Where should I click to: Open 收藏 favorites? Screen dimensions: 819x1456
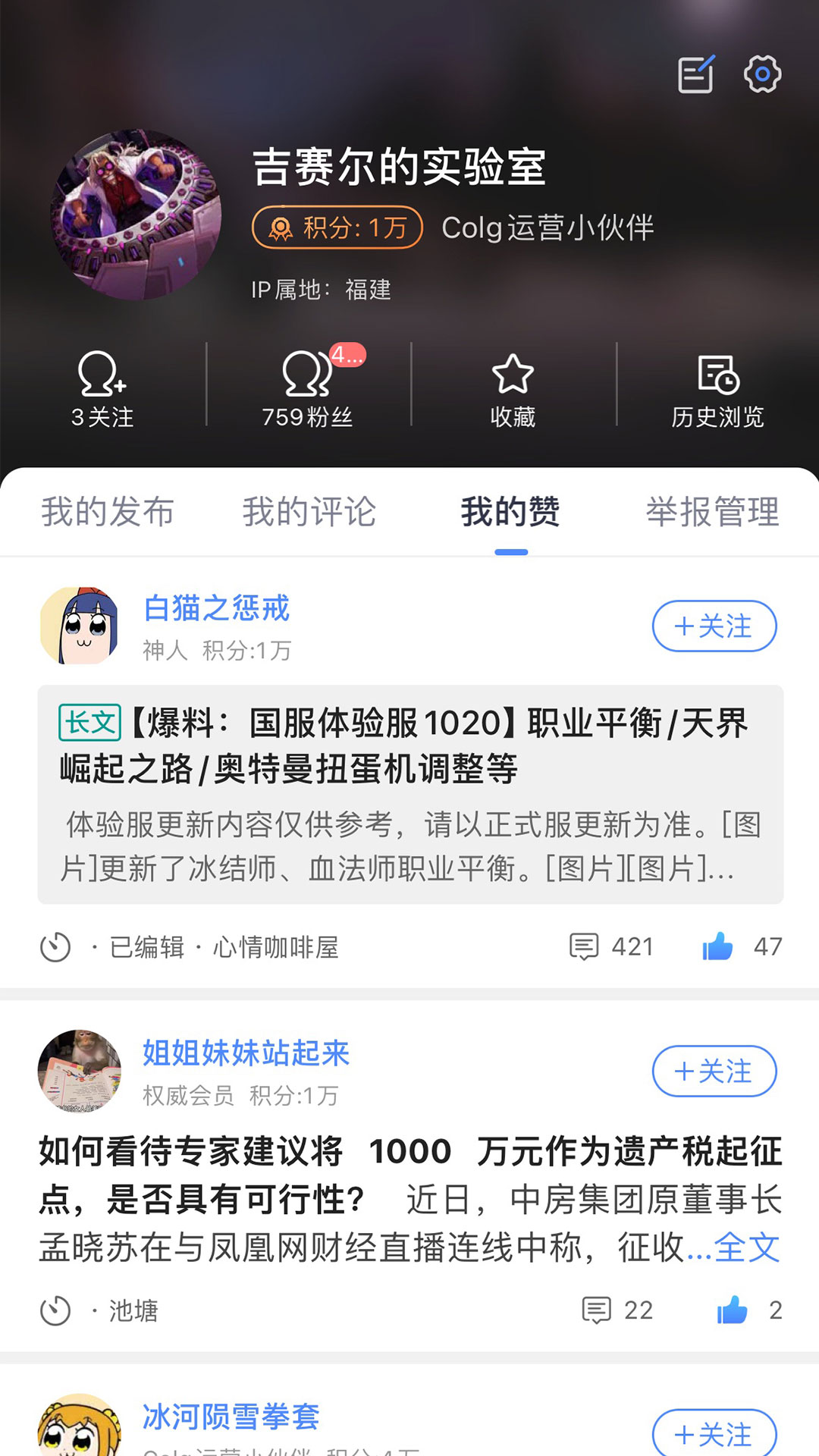pos(513,388)
